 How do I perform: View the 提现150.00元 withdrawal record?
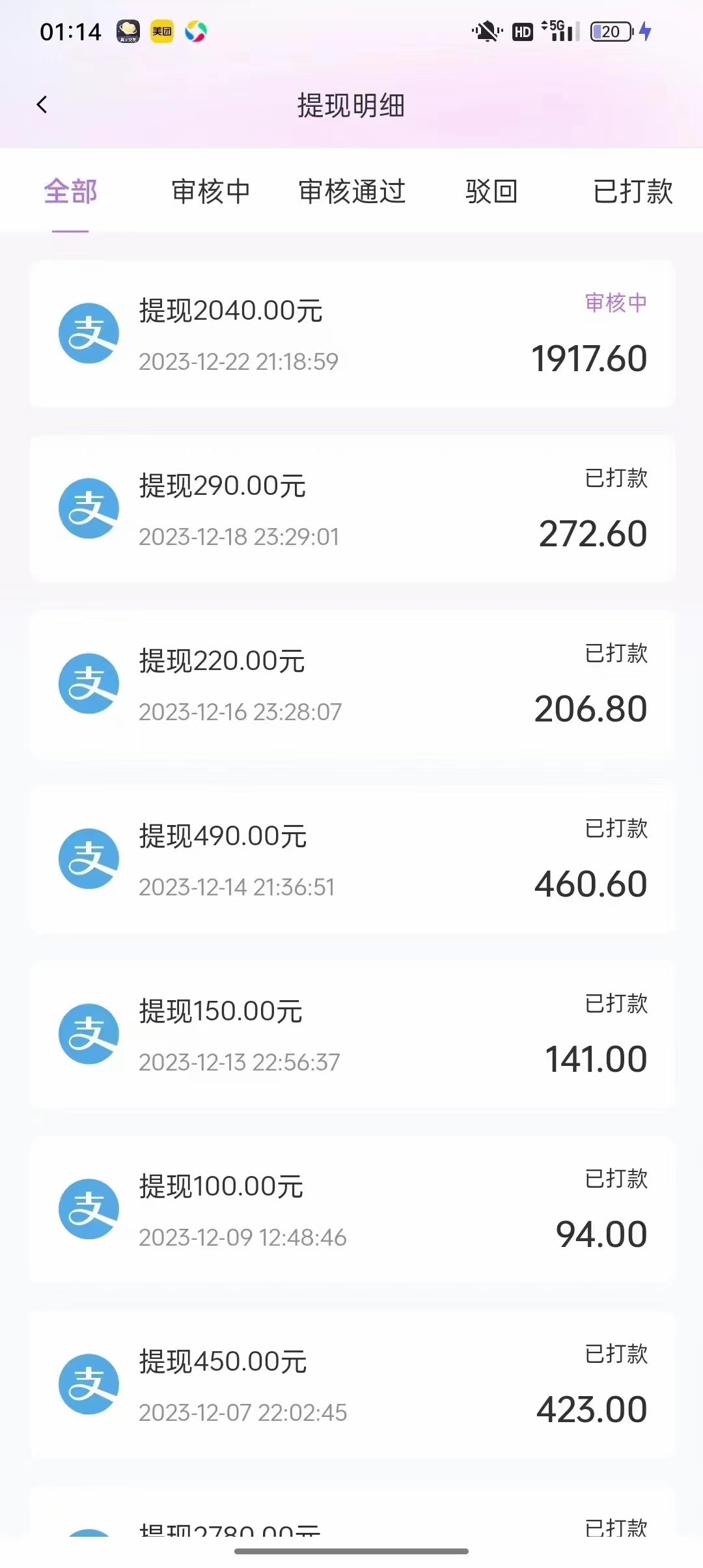[x=352, y=1035]
